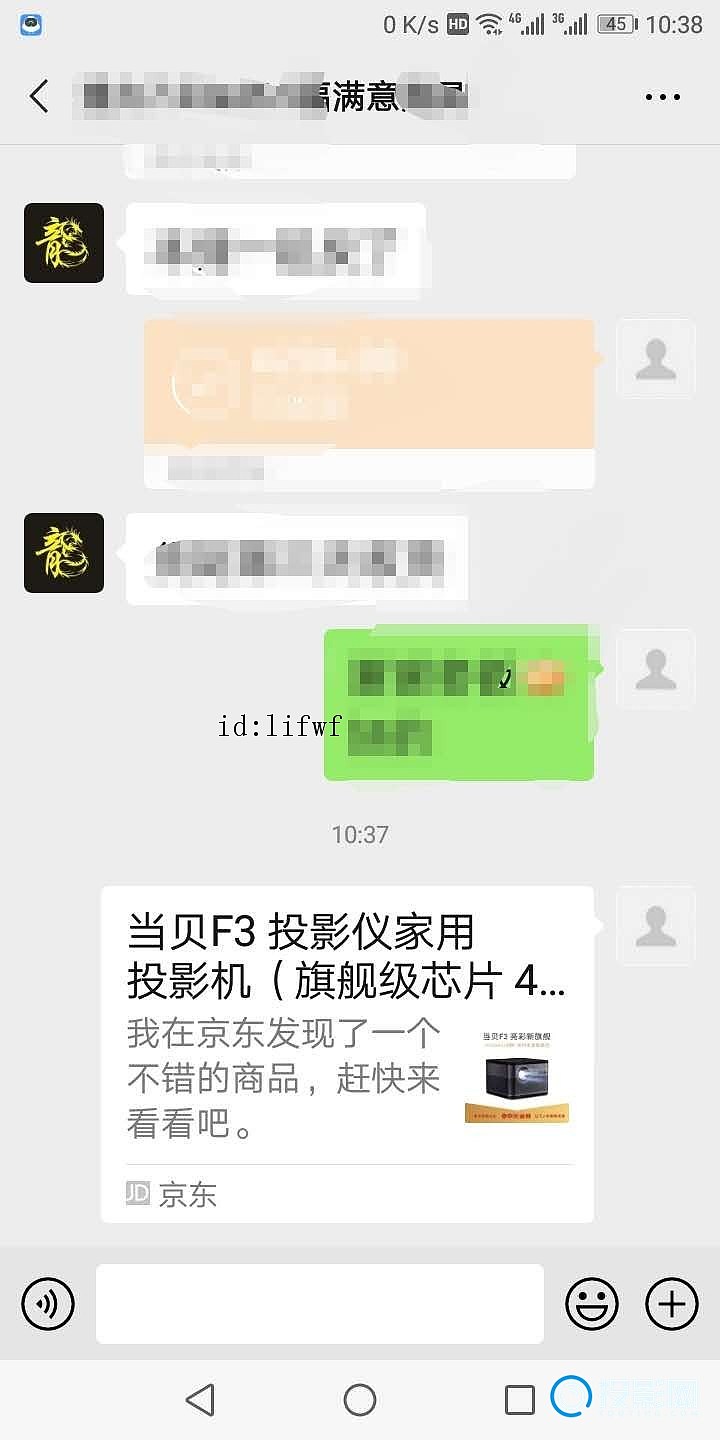This screenshot has height=1440, width=720.
Task: Open the emoji picker
Action: 592,1304
